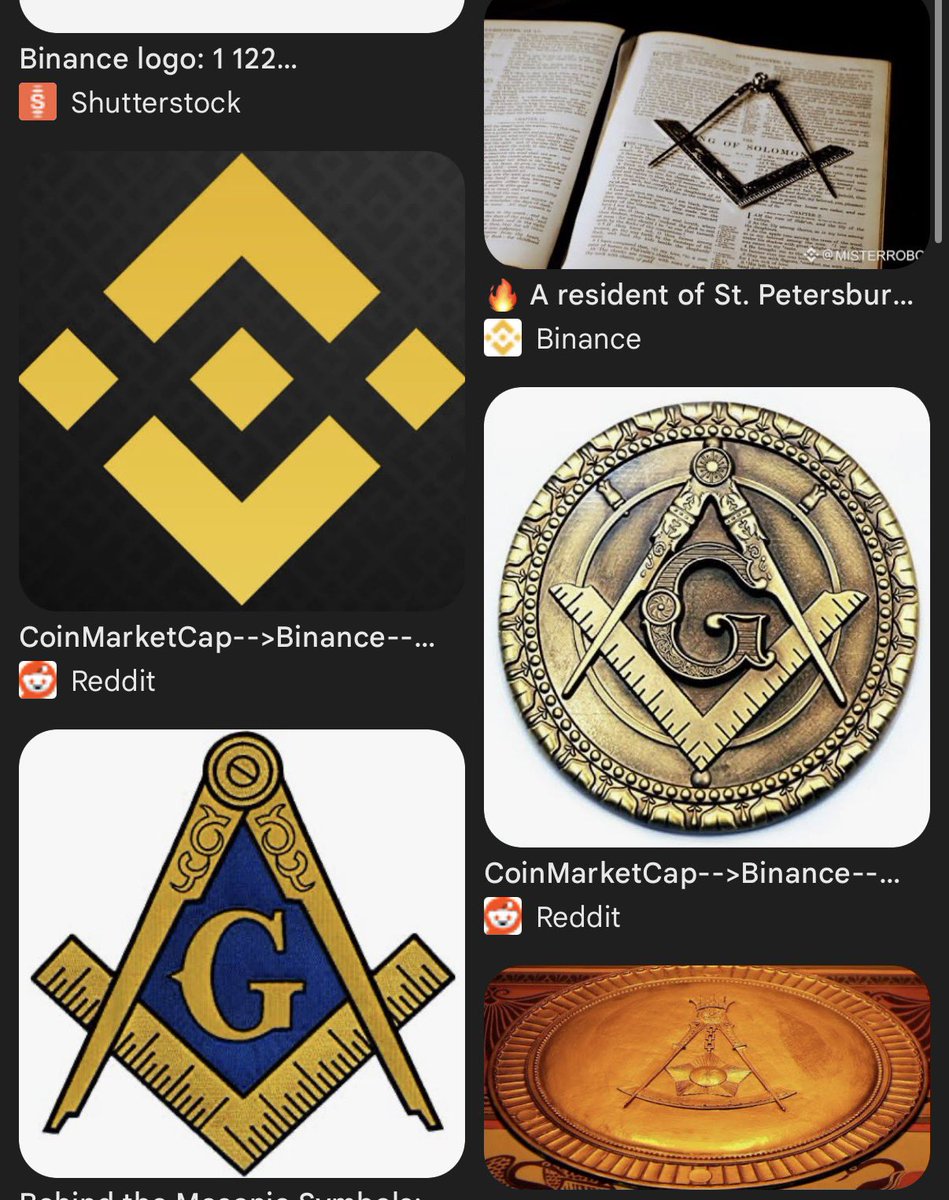Open the yellow Binance logo image from Reddit
Image resolution: width=949 pixels, height=1200 pixels.
click(x=241, y=380)
